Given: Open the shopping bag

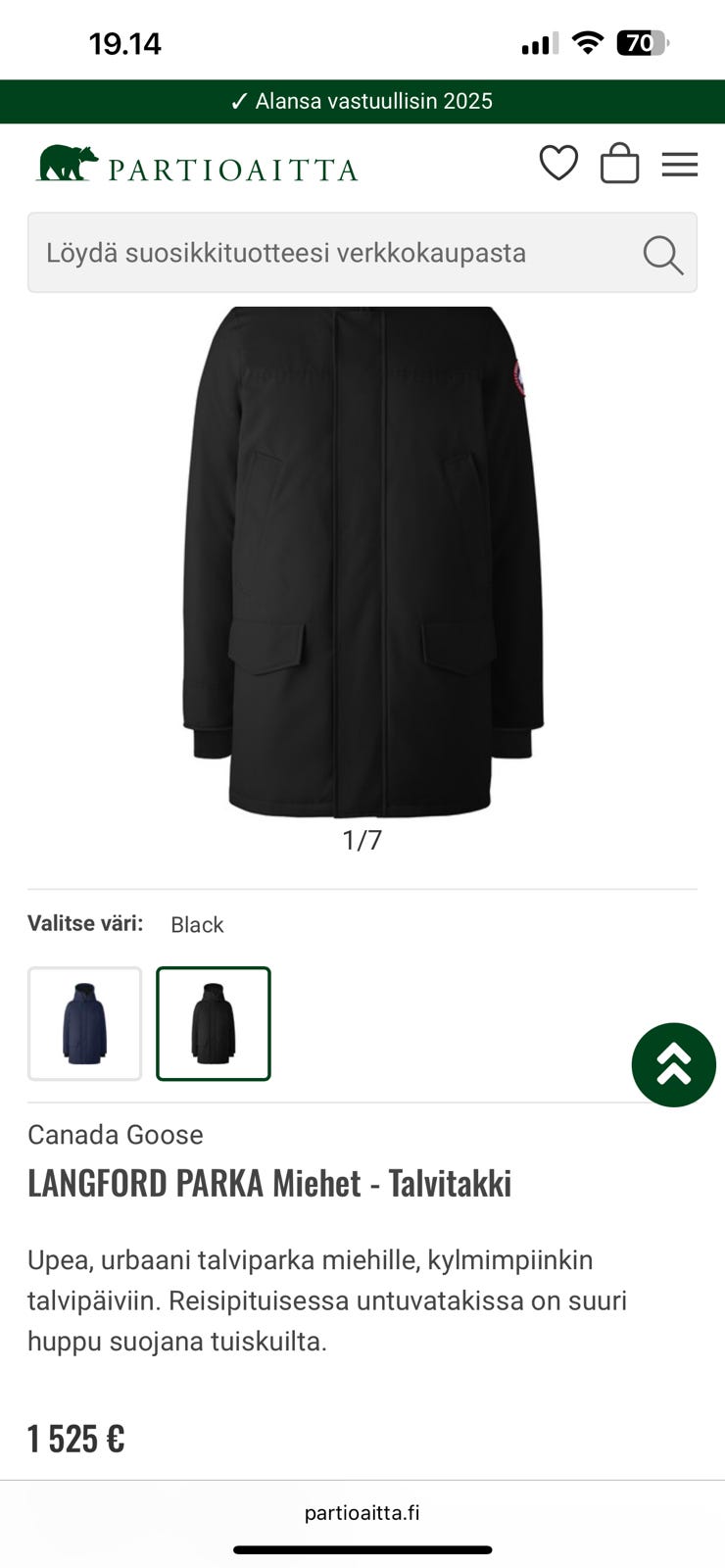Looking at the screenshot, I should pos(619,164).
